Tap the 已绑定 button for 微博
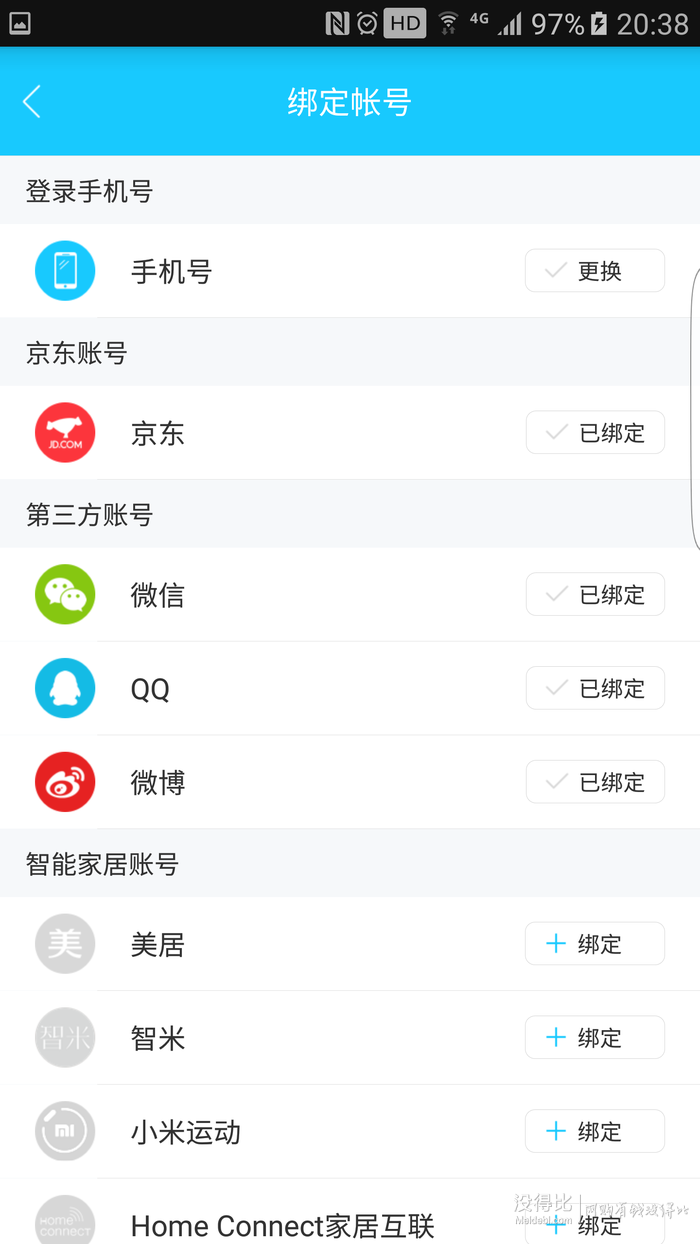 pyautogui.click(x=595, y=782)
